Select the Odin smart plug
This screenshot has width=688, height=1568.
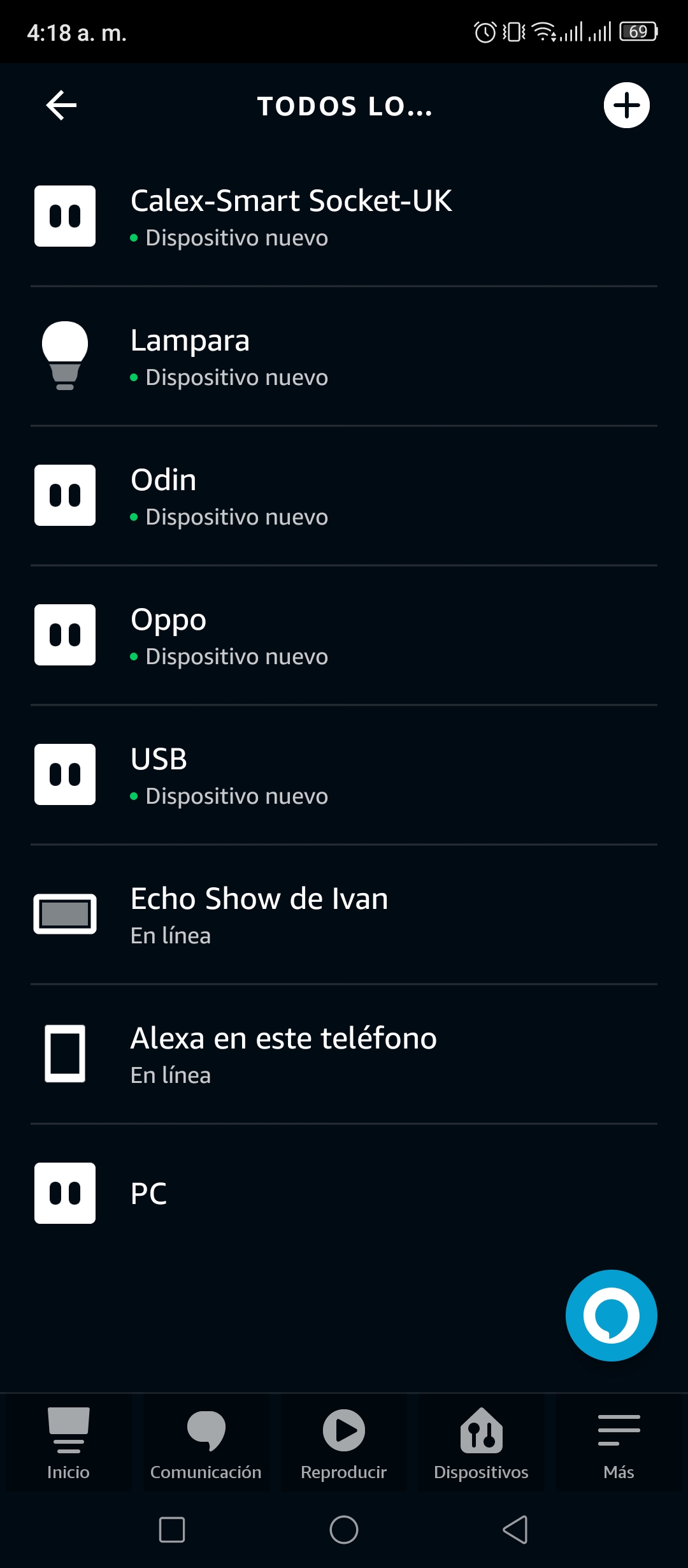pos(344,496)
